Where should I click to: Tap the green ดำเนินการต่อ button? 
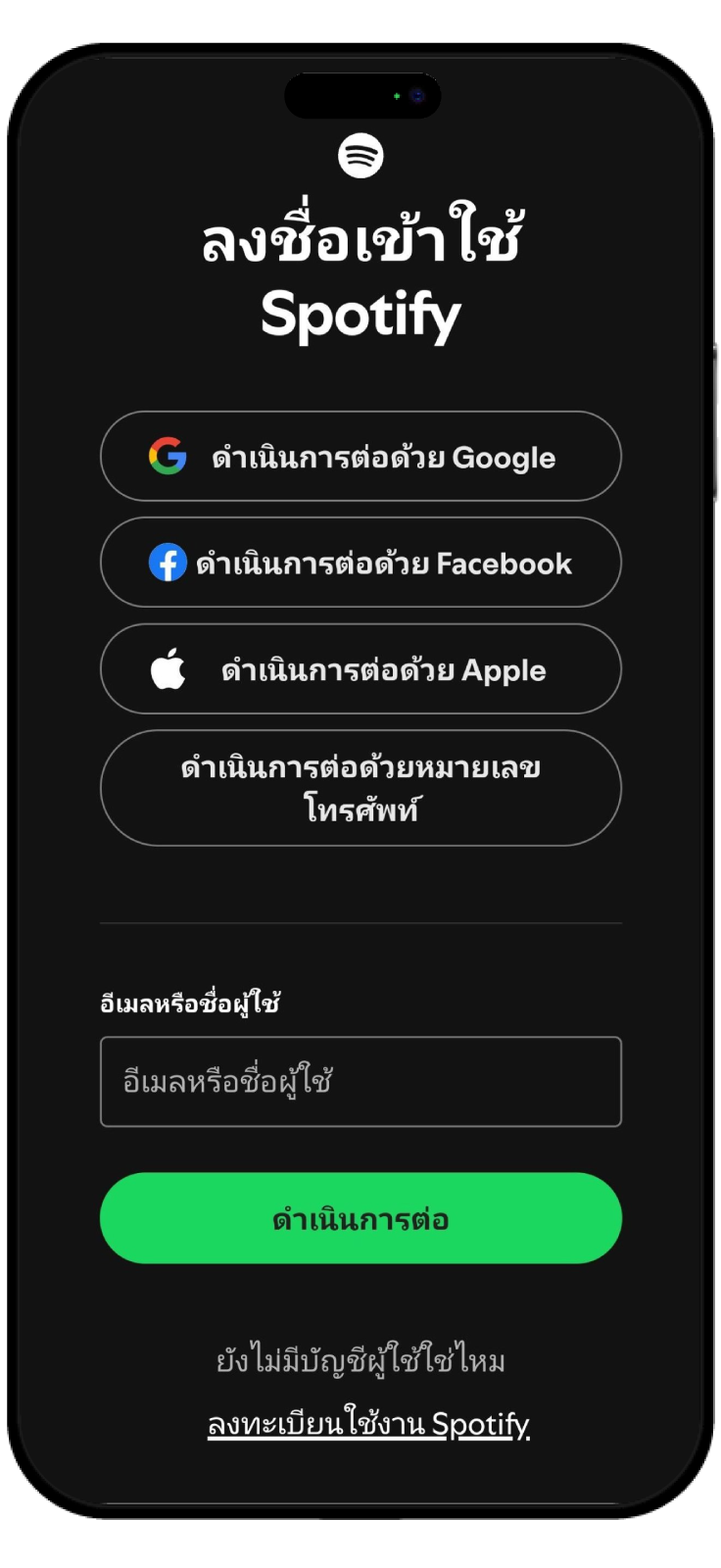point(360,1218)
